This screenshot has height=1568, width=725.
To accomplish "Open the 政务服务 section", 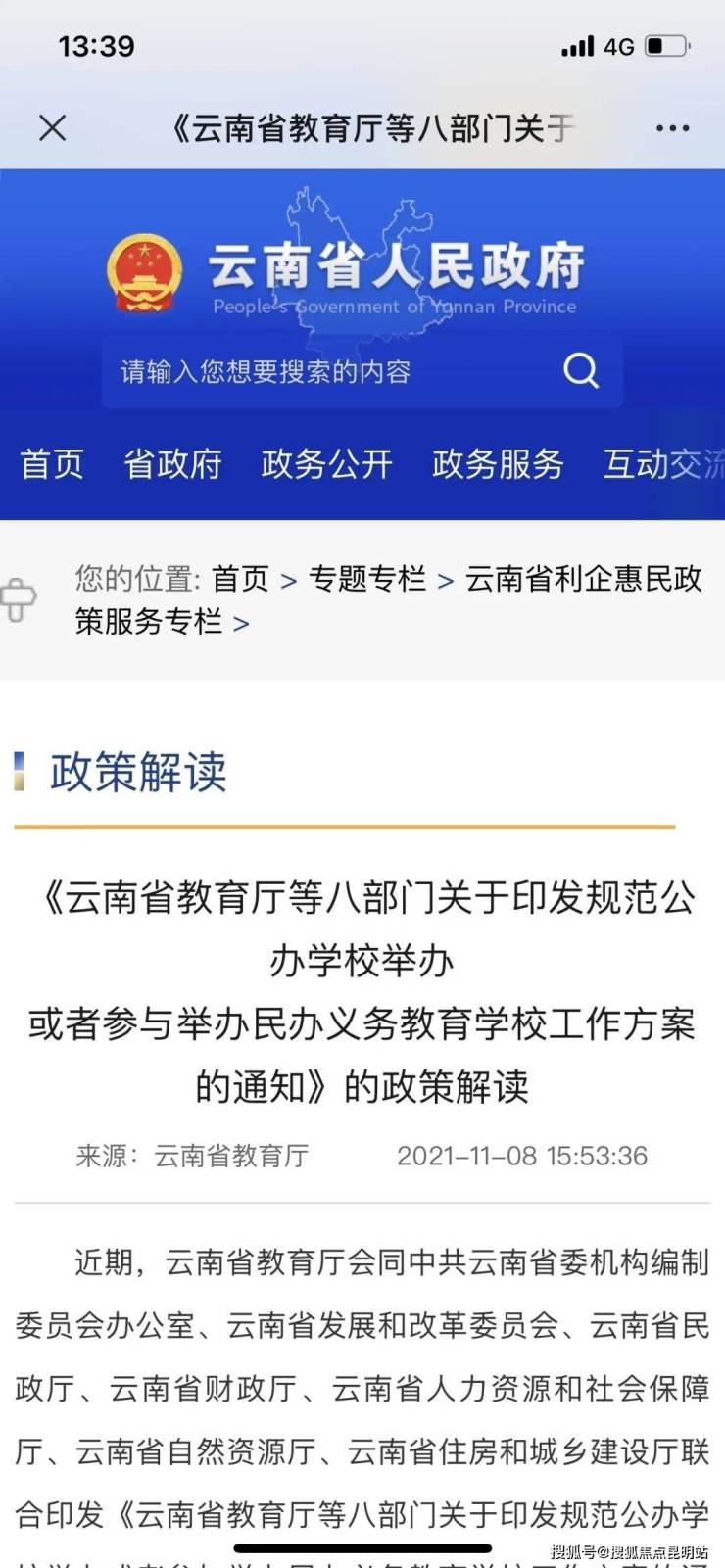I will (498, 463).
